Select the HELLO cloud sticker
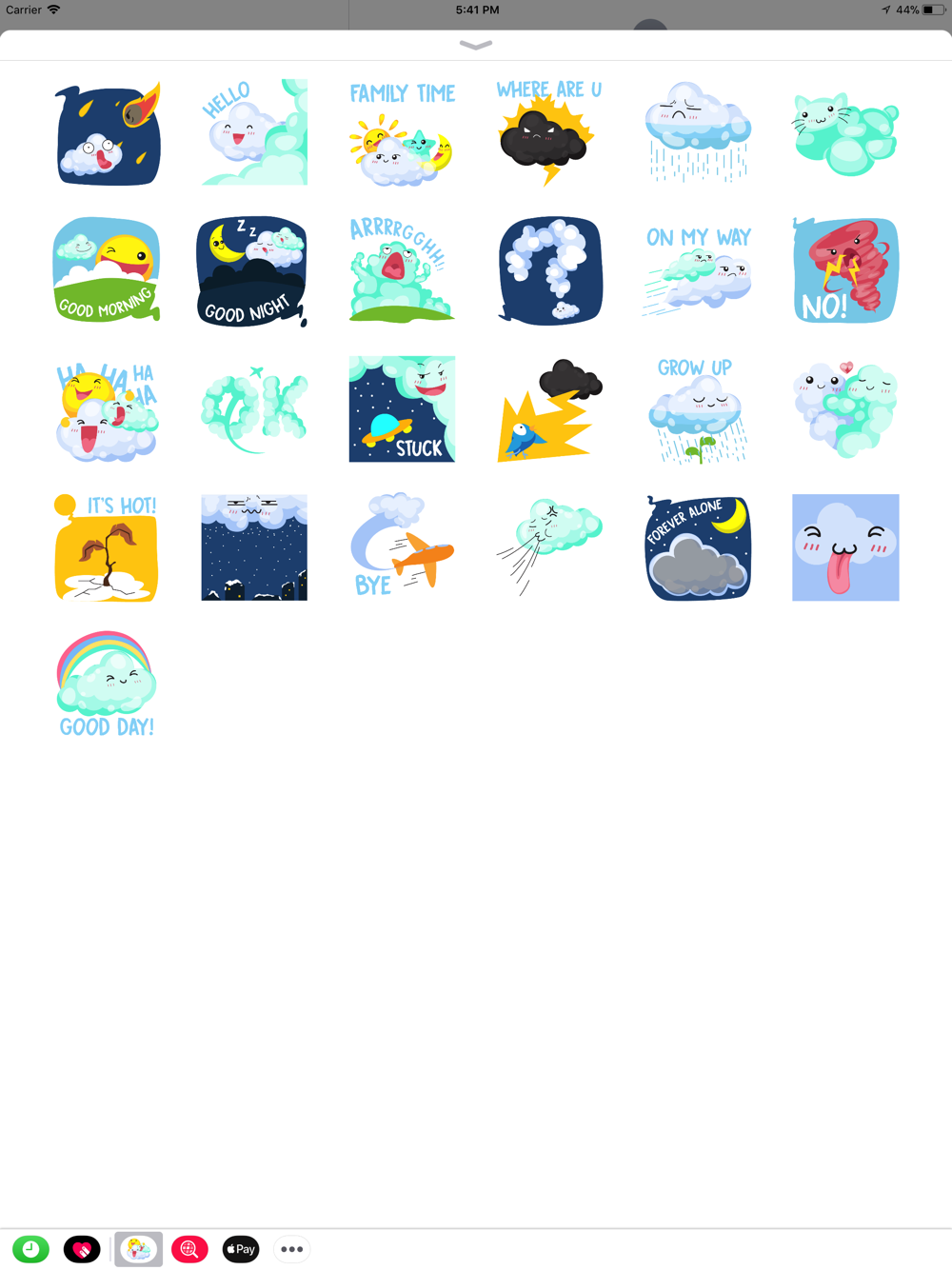This screenshot has width=952, height=1270. (254, 132)
